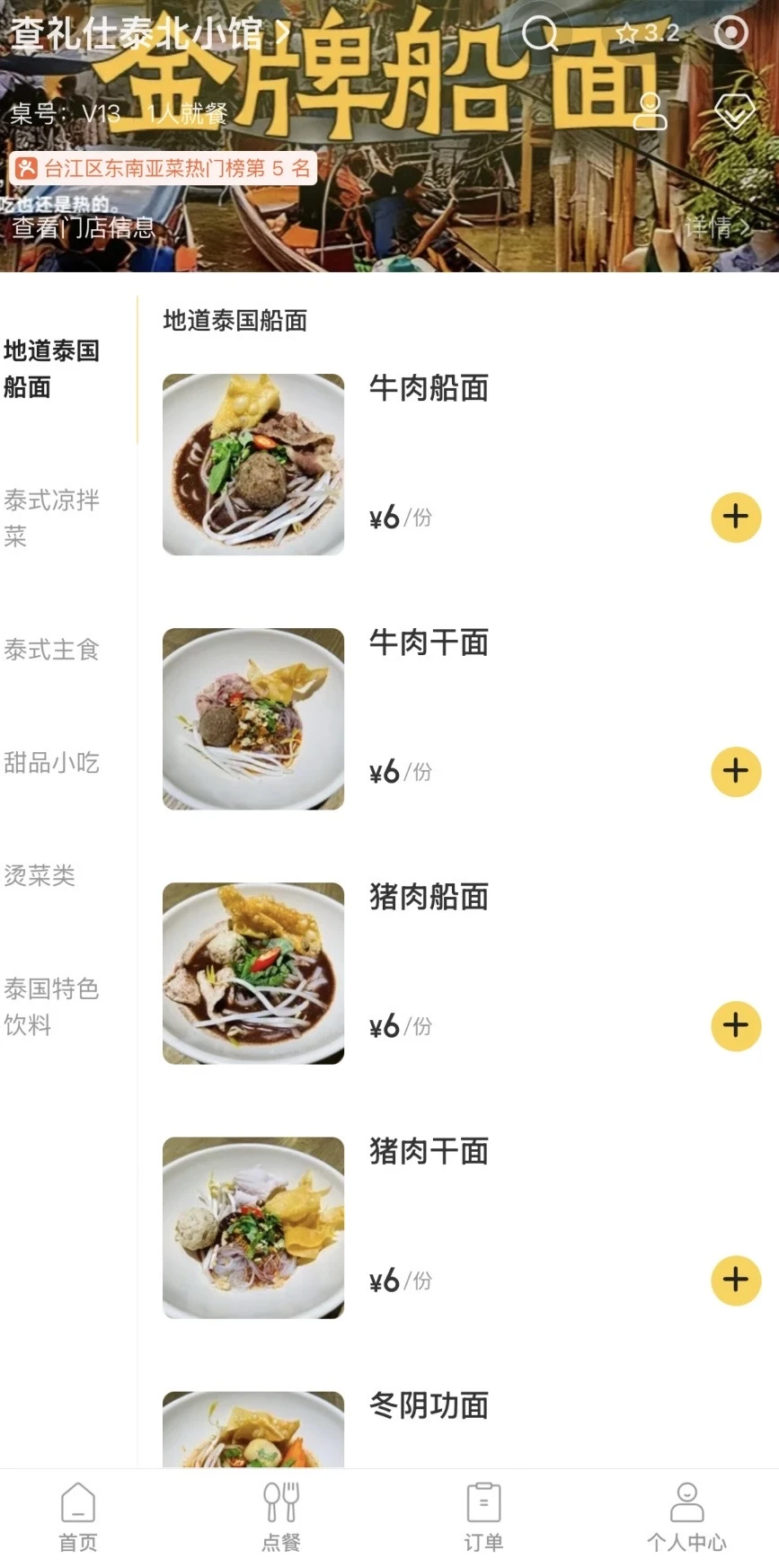The image size is (779, 1568).
Task: Add 牛肉干面 to the order
Action: (736, 771)
